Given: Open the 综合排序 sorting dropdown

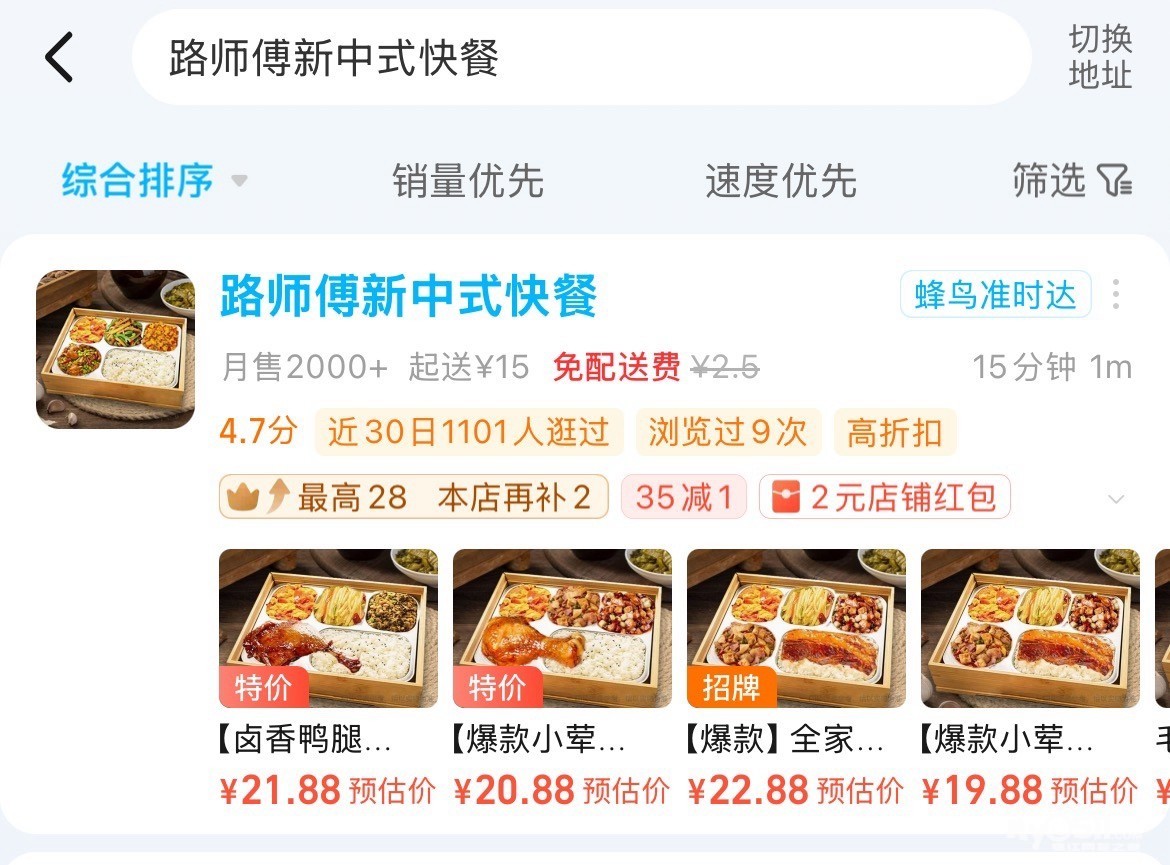Looking at the screenshot, I should (153, 181).
